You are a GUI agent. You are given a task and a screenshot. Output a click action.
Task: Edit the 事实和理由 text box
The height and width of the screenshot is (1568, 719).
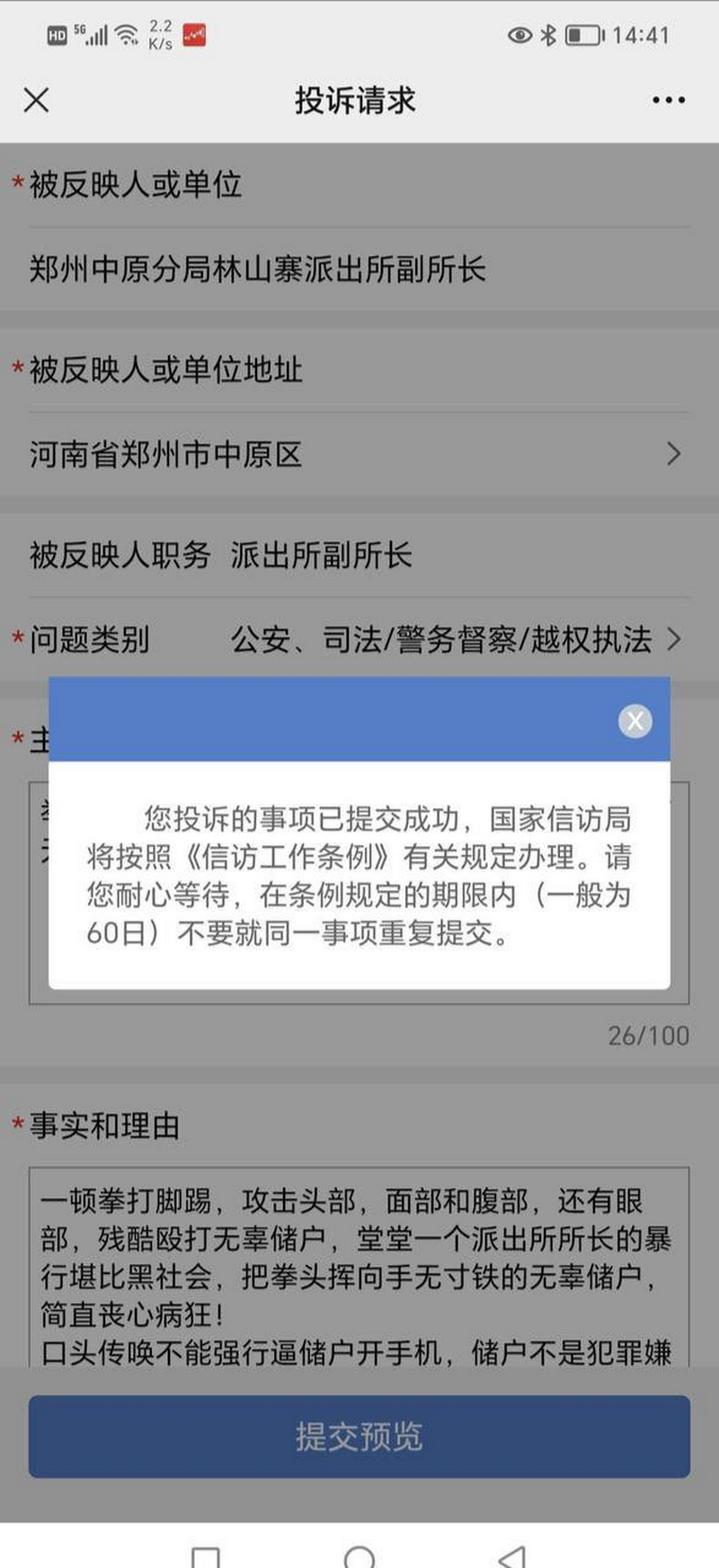[359, 1268]
